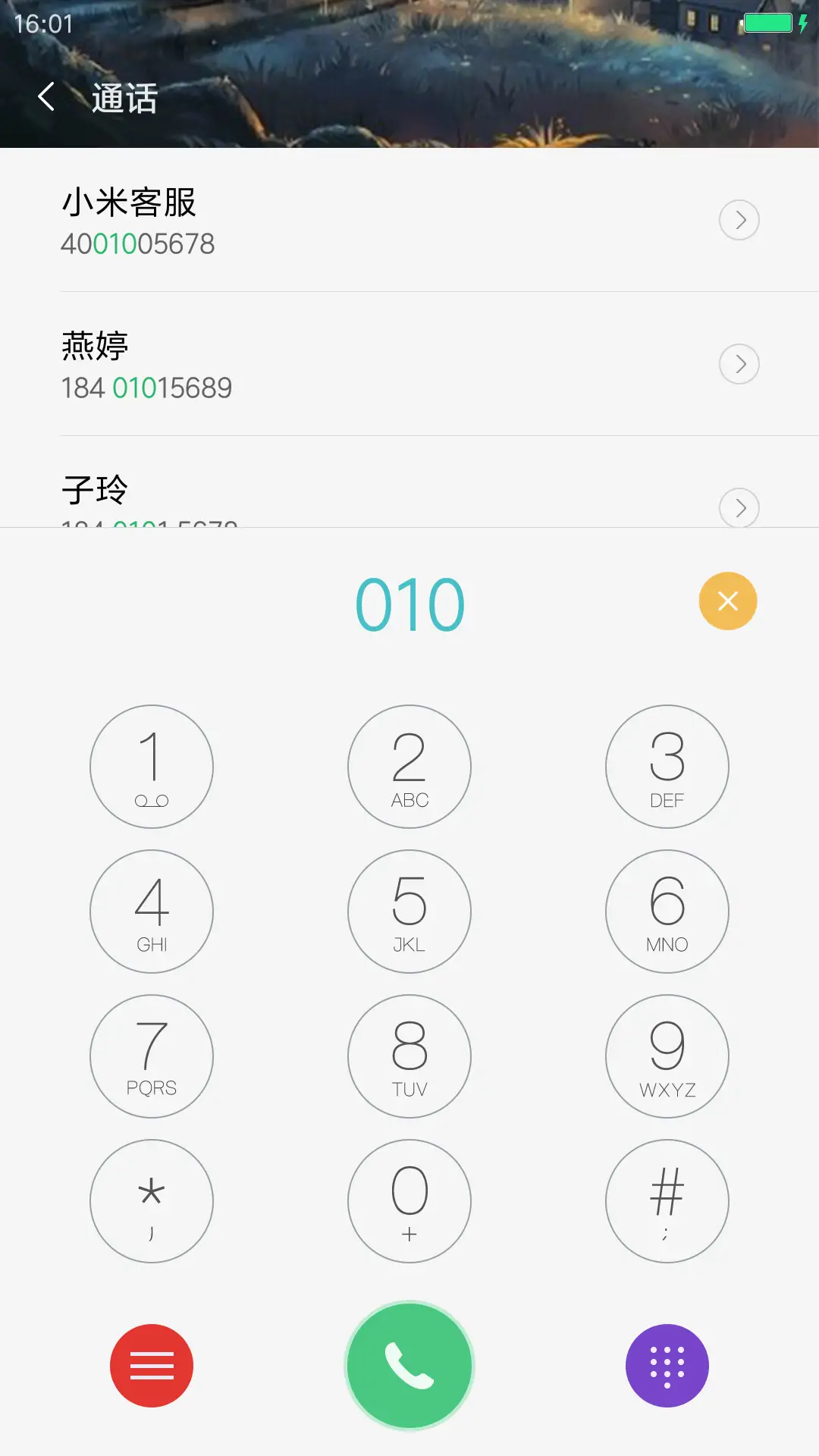Dial digit 1 on keypad
Image resolution: width=819 pixels, height=1456 pixels.
(152, 767)
